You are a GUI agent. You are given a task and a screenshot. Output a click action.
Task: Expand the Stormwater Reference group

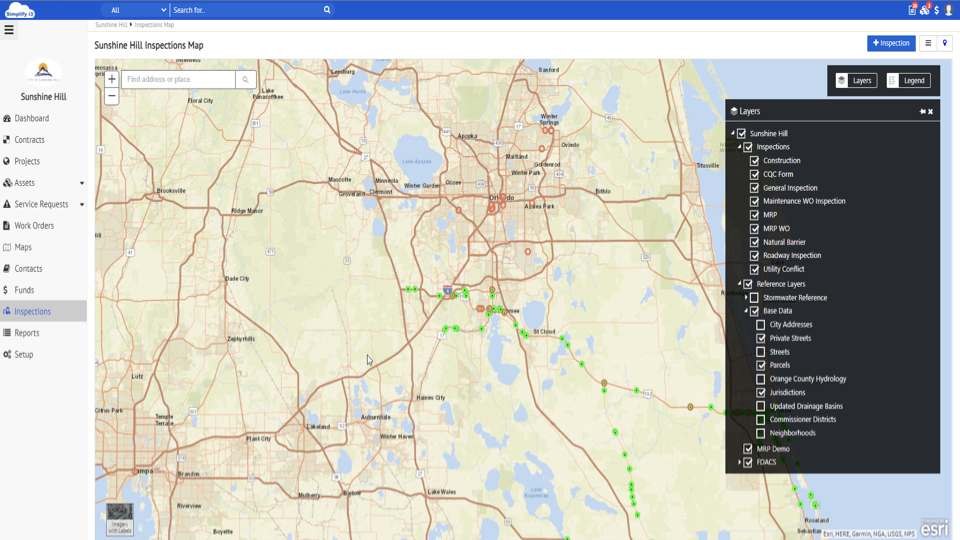click(x=746, y=297)
